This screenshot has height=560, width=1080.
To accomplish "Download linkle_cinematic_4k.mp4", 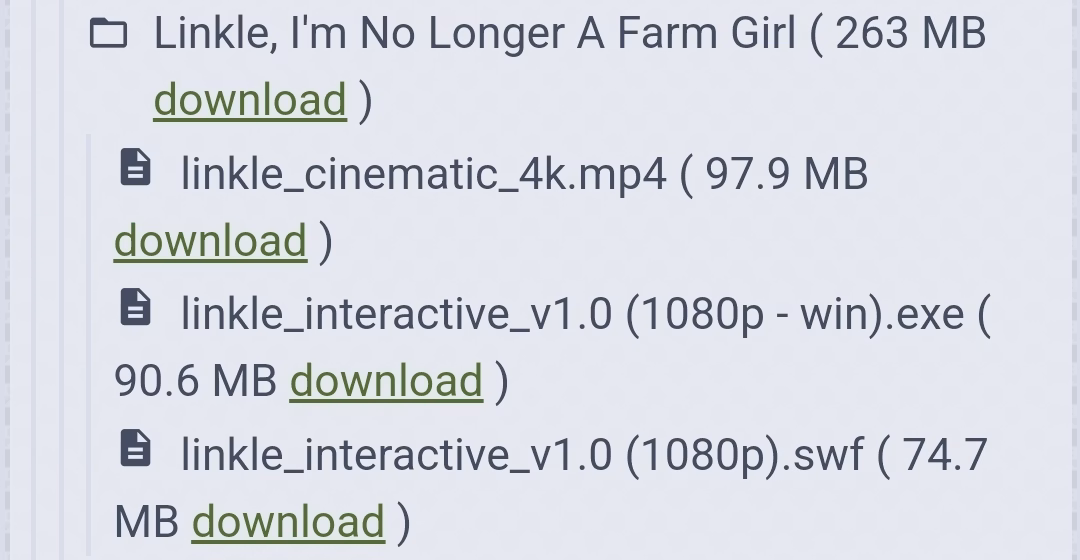I will [210, 241].
